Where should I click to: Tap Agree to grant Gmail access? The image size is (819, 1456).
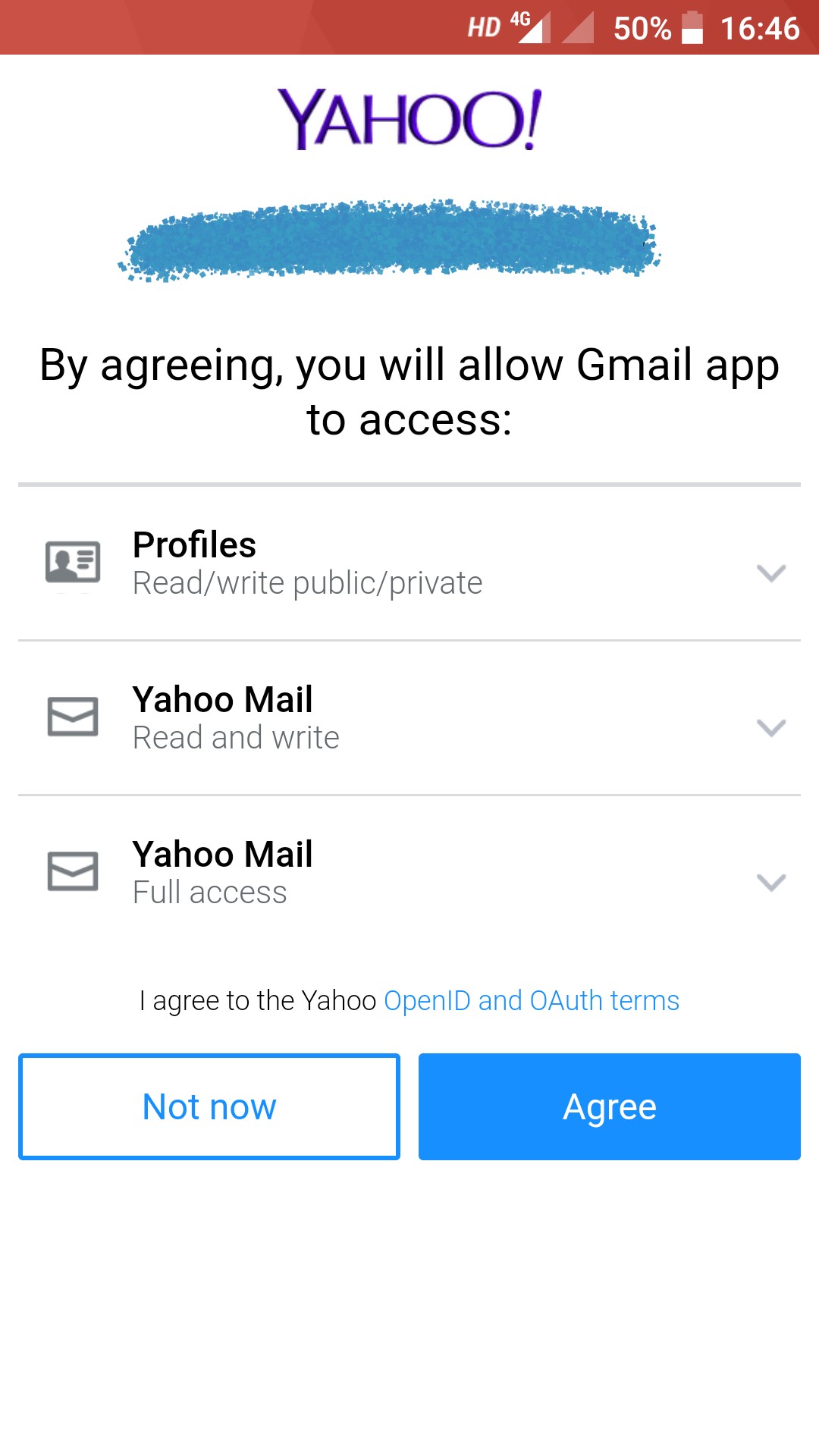coord(610,1106)
